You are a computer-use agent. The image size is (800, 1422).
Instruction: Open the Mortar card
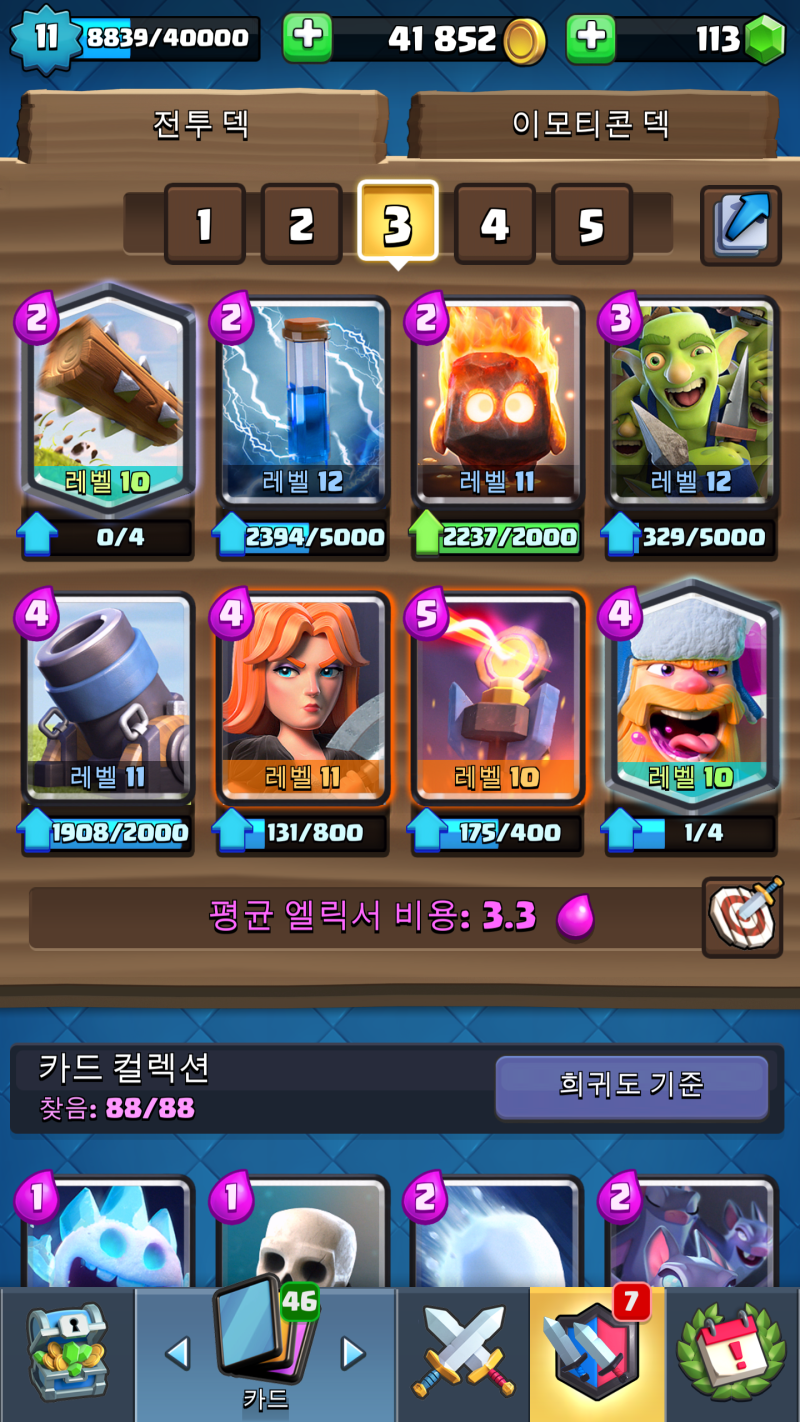point(107,698)
